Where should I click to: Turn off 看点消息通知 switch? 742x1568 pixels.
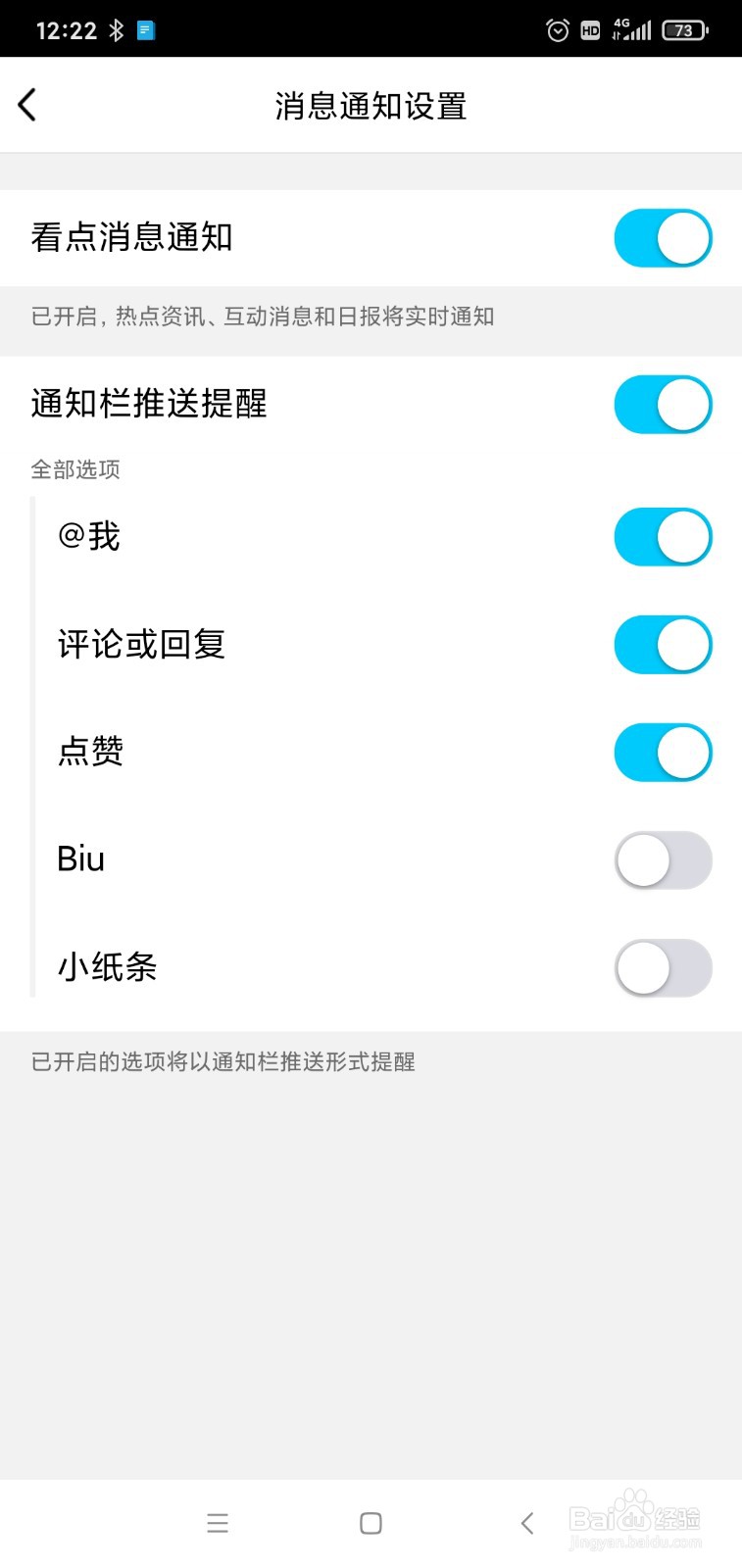click(663, 238)
